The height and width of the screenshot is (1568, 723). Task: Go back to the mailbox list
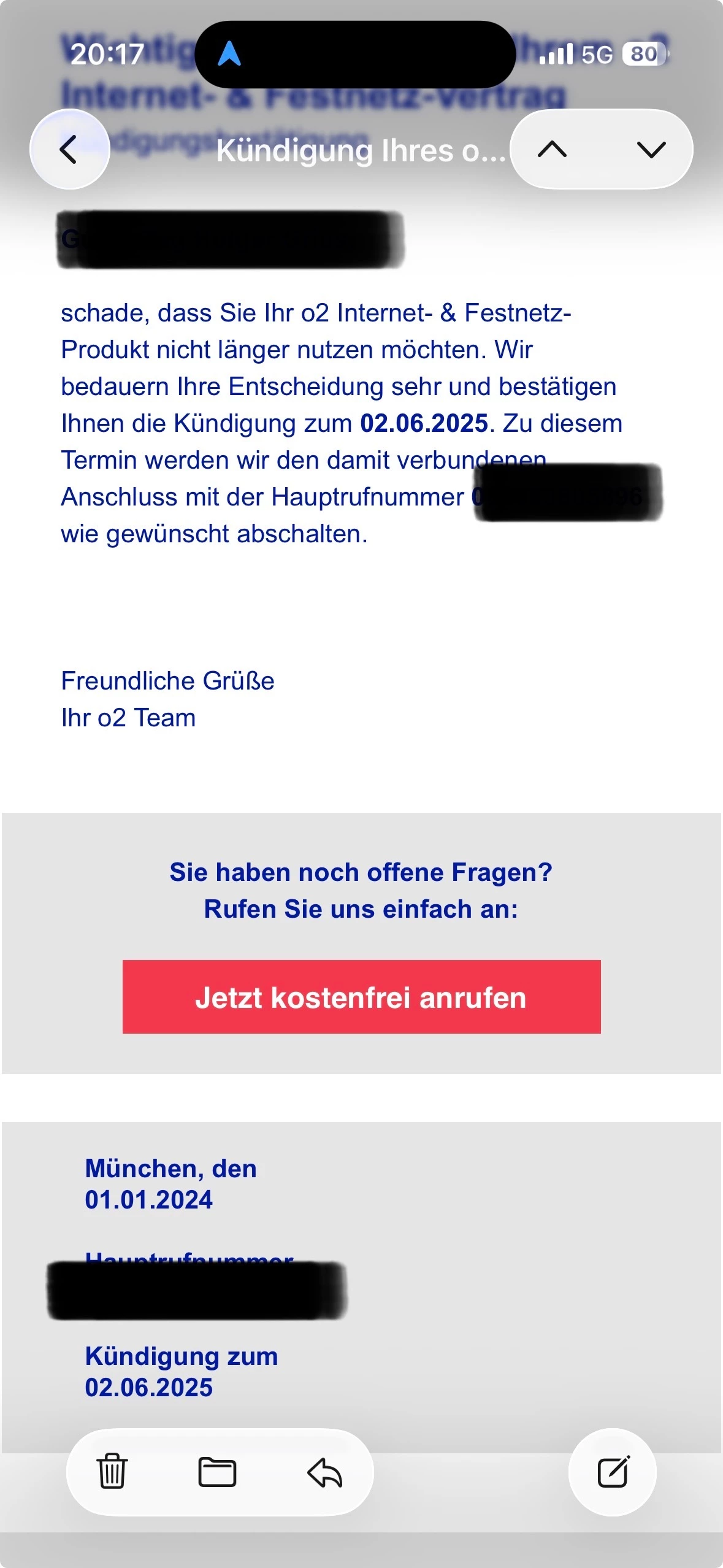tap(69, 150)
